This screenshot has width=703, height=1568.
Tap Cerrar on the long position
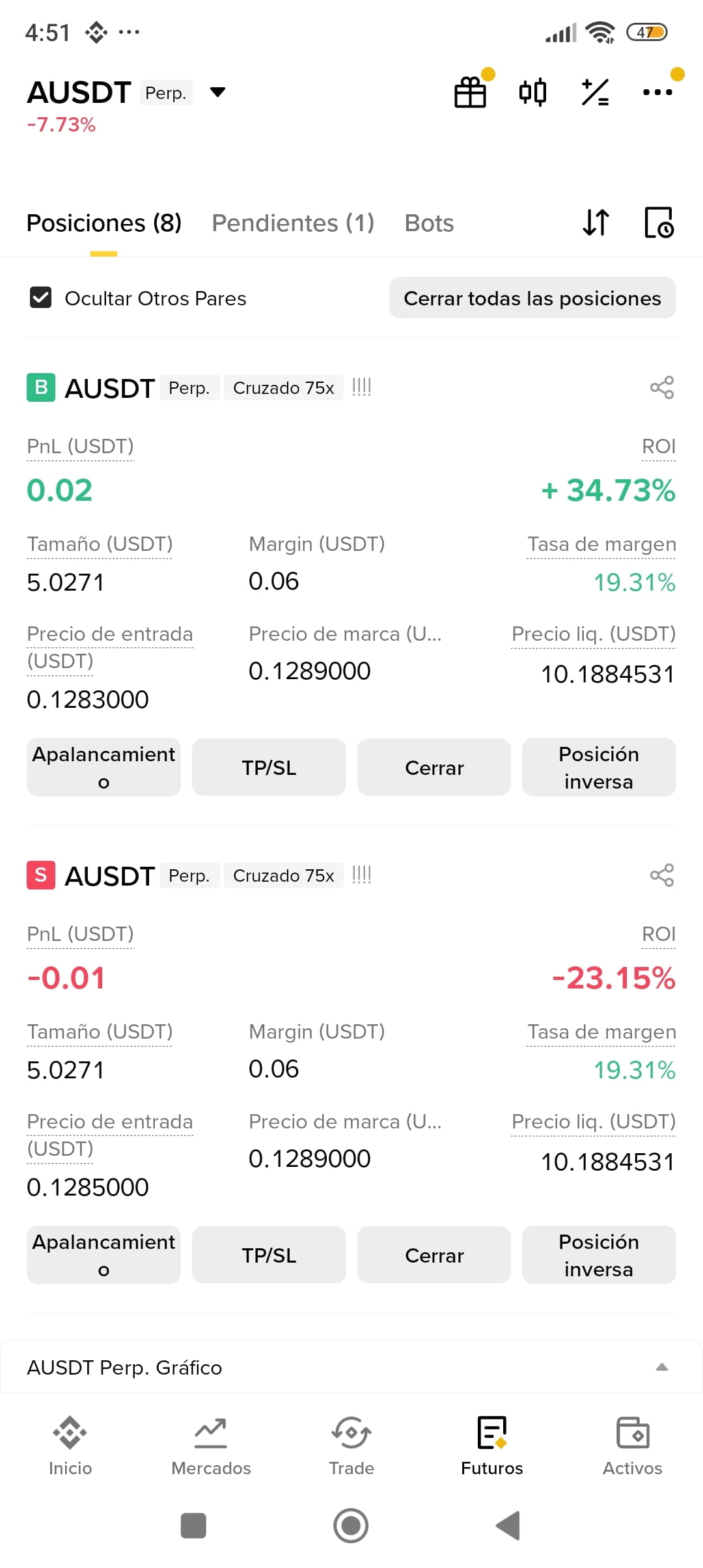(434, 767)
